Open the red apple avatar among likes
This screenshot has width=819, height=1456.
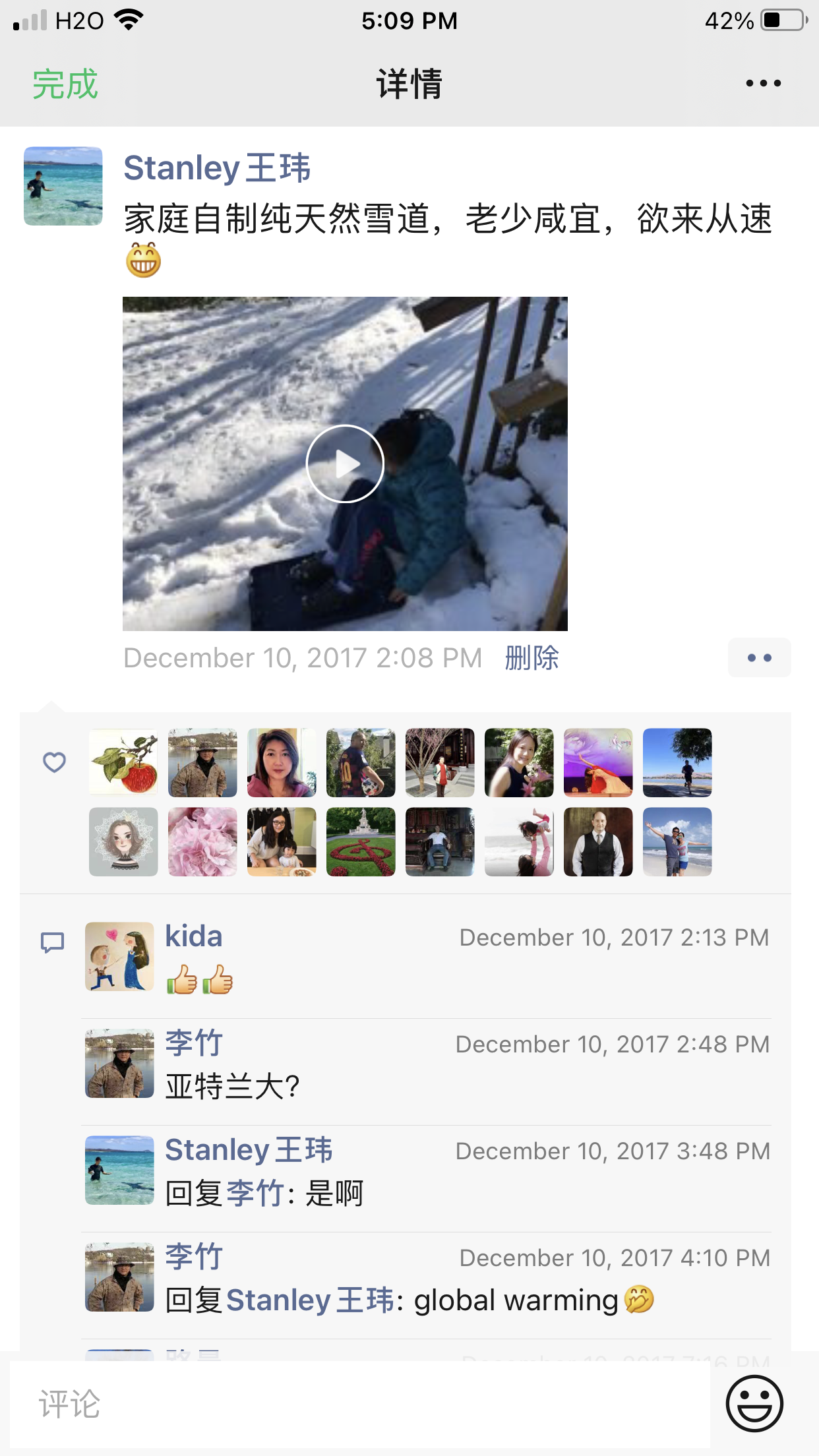click(123, 762)
